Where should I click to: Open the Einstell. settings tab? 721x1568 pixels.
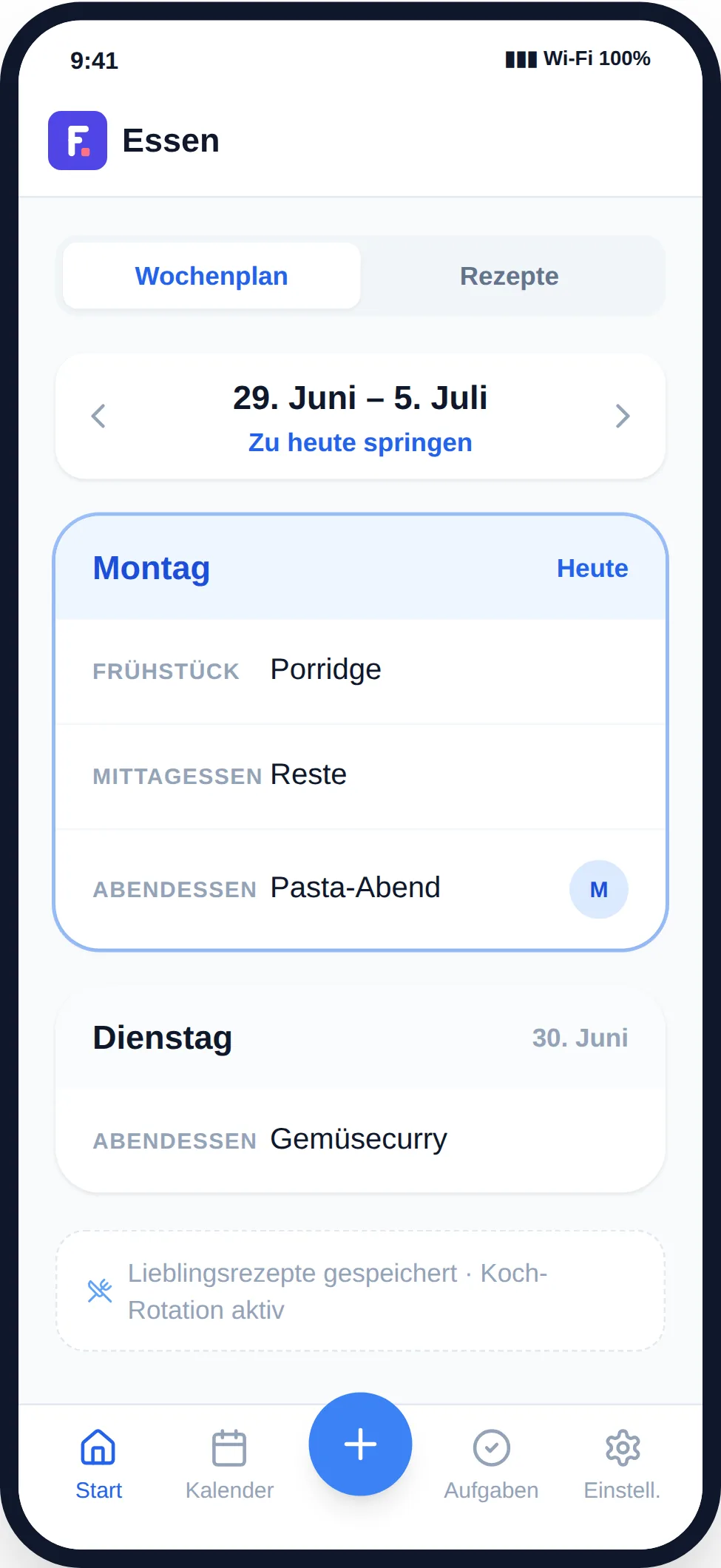coord(622,1464)
